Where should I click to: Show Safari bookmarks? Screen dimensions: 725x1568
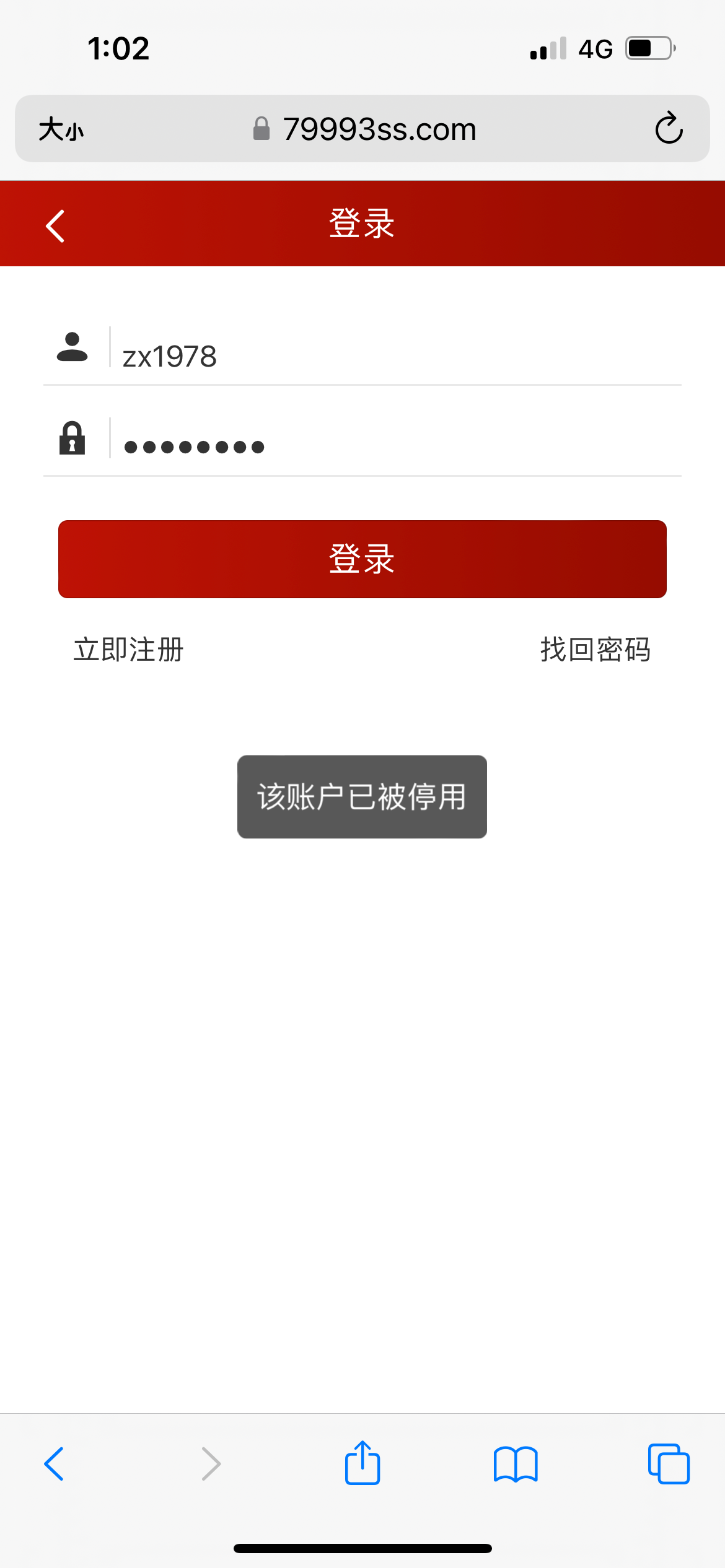point(516,1464)
